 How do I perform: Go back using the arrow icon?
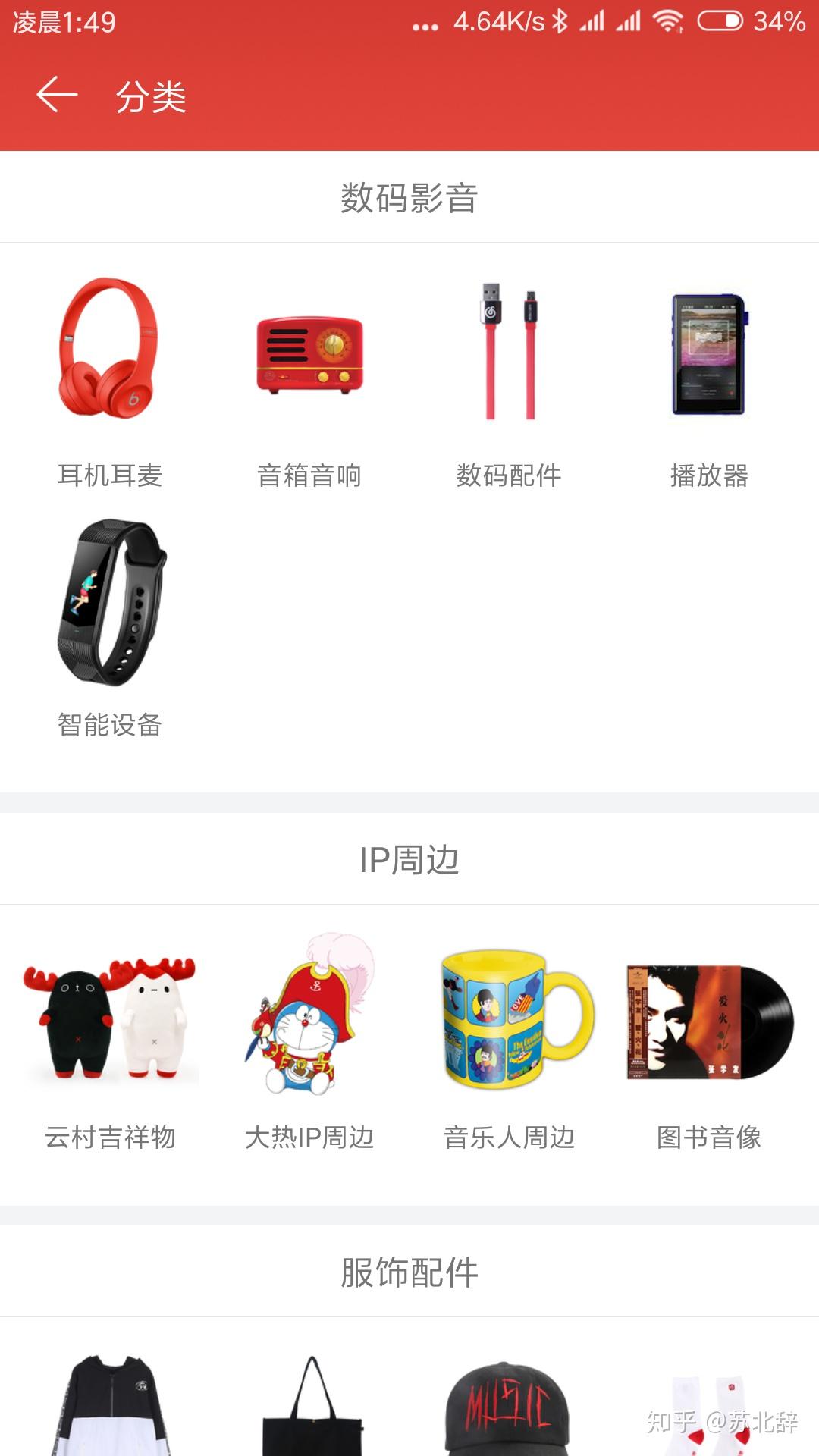click(x=57, y=95)
